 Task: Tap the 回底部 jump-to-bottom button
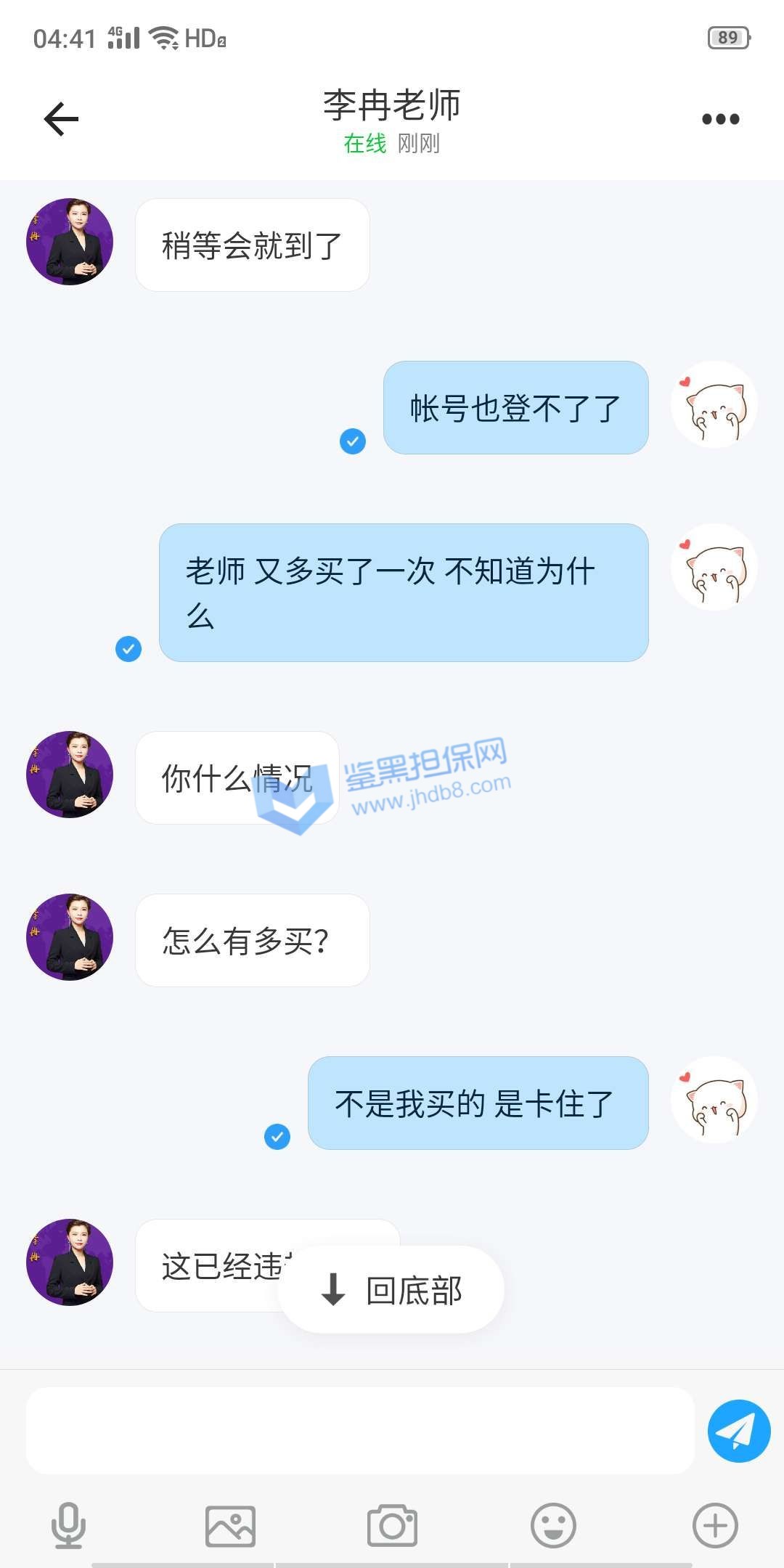(x=391, y=1290)
